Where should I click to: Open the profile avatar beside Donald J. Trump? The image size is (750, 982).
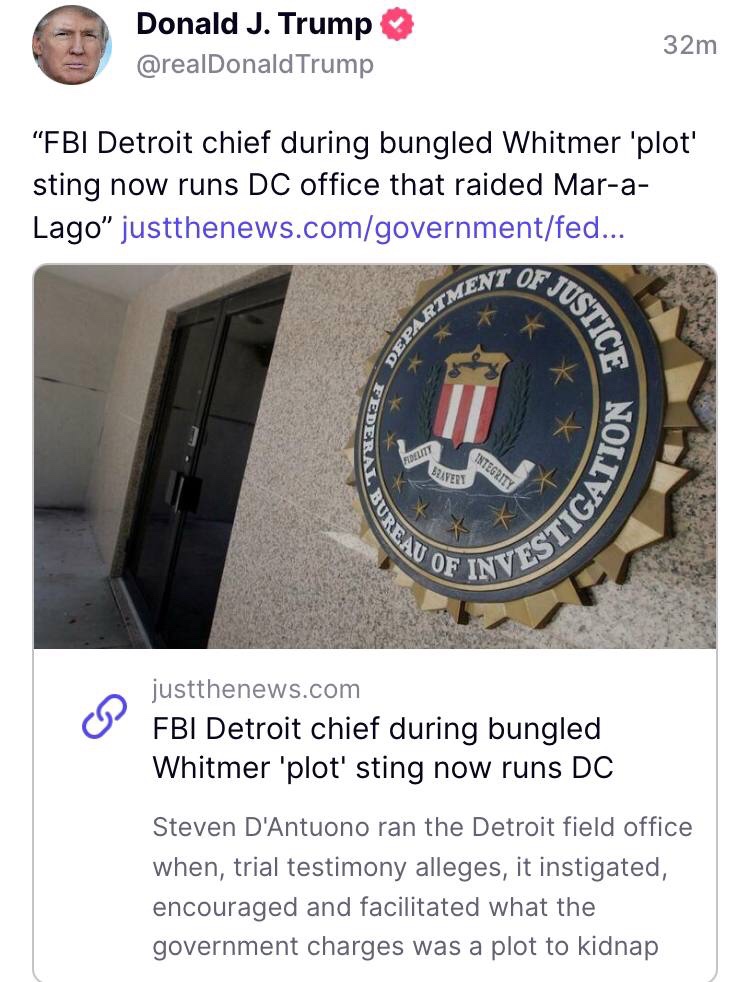[x=71, y=45]
